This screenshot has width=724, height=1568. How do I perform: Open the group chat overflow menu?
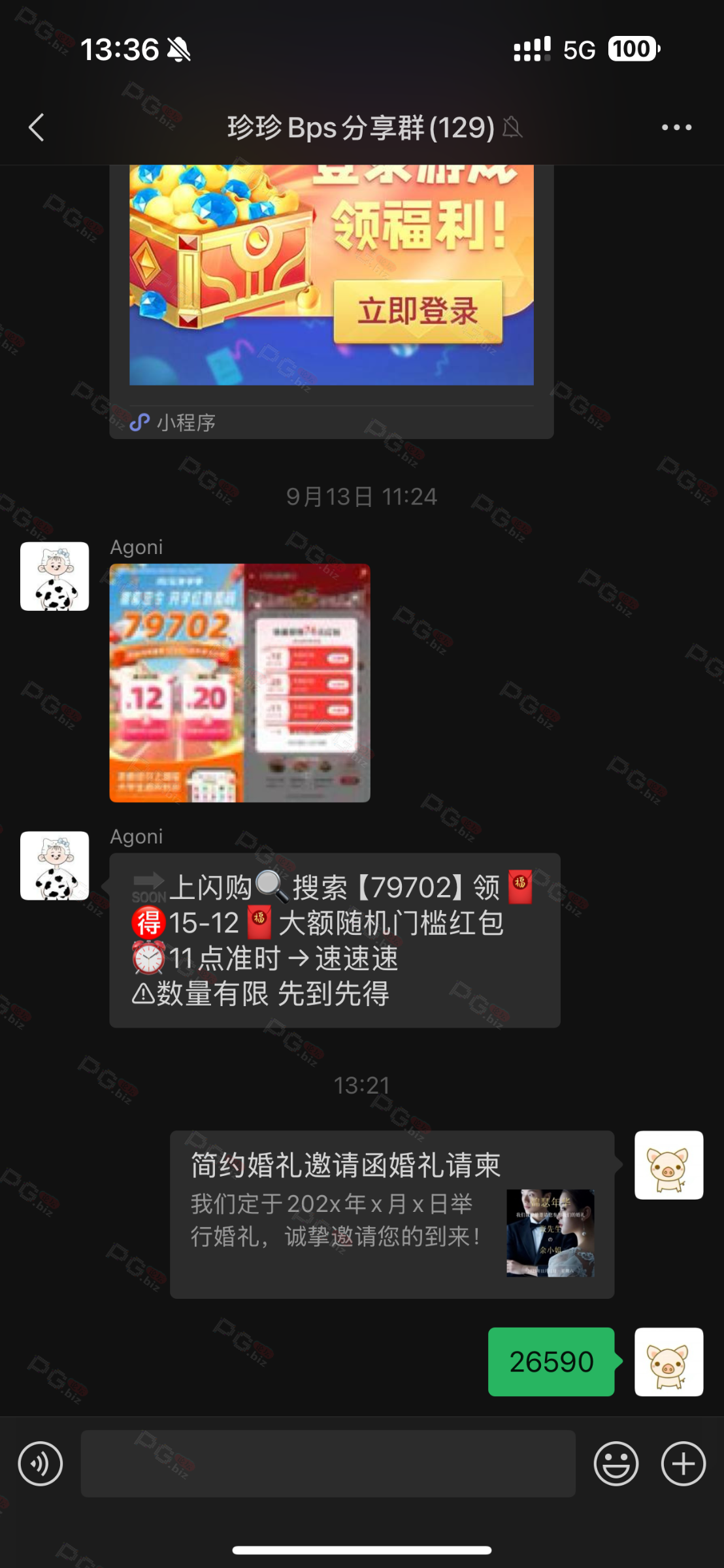pos(676,127)
